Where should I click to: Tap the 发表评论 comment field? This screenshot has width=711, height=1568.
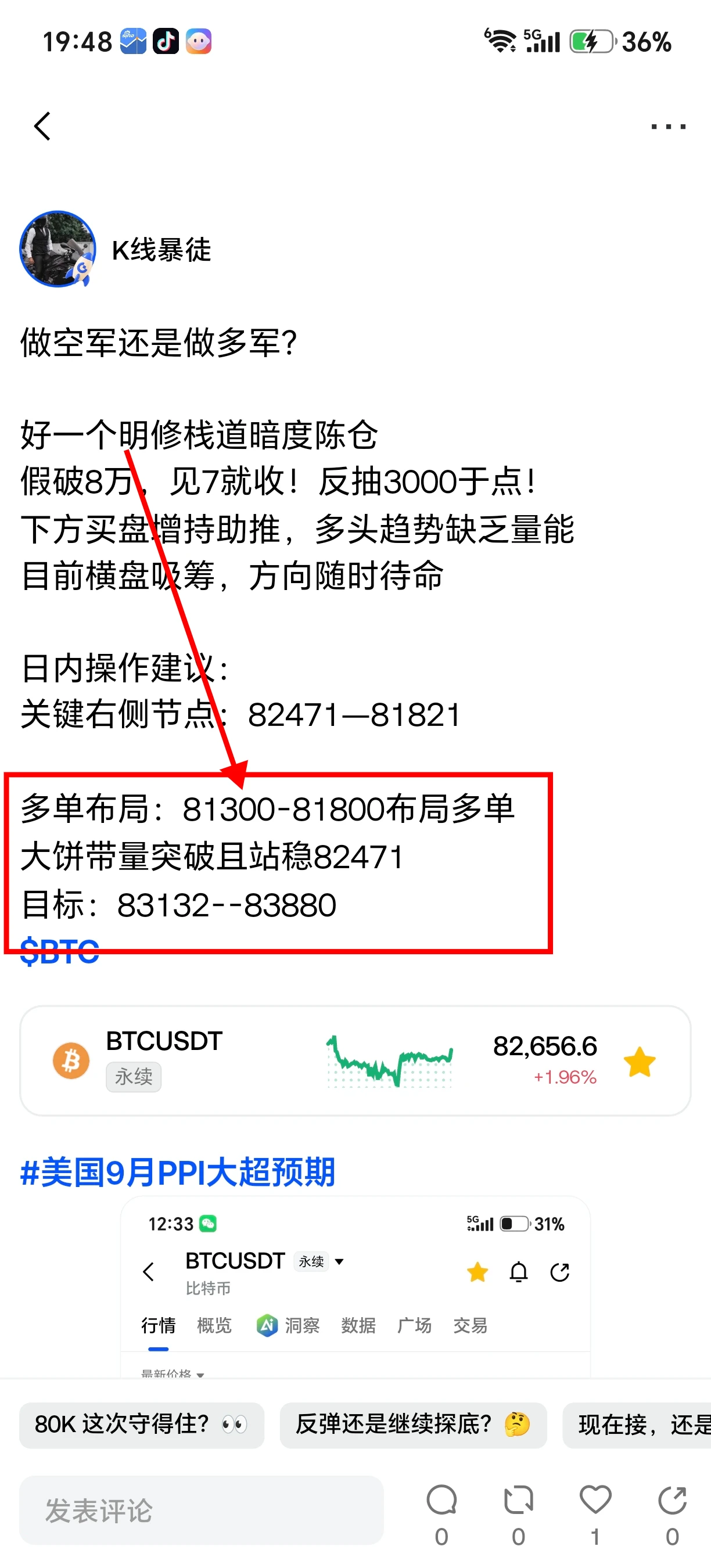pyautogui.click(x=202, y=1510)
